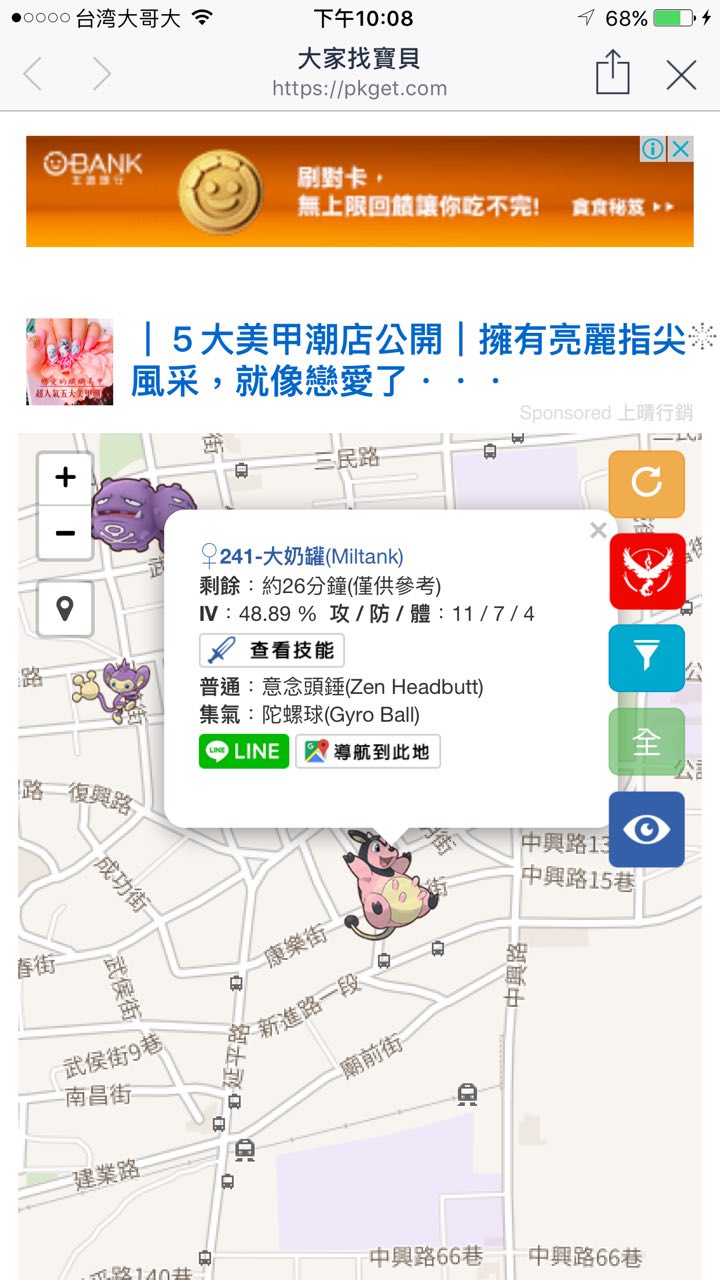Go back to previous page
The image size is (720, 1280).
[34, 75]
